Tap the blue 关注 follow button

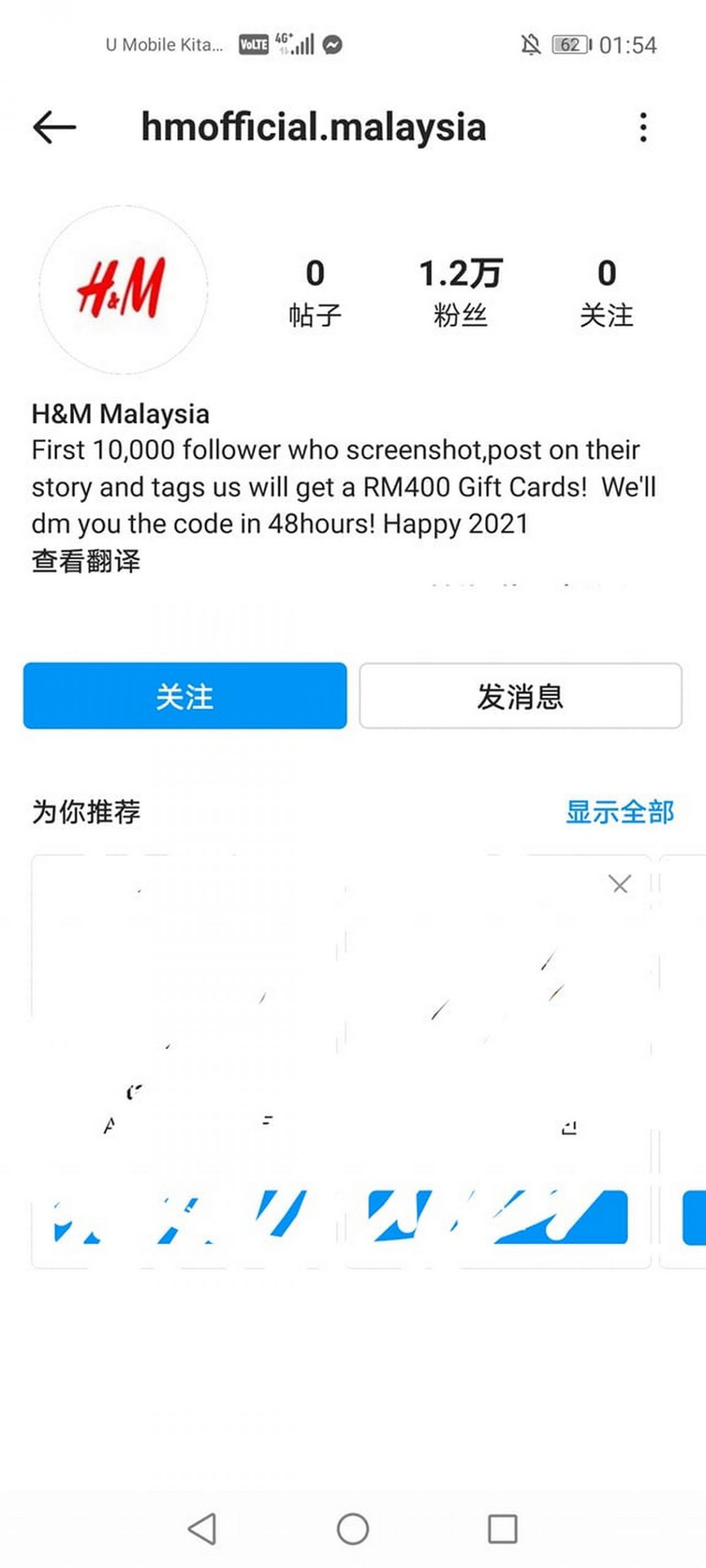coord(184,695)
